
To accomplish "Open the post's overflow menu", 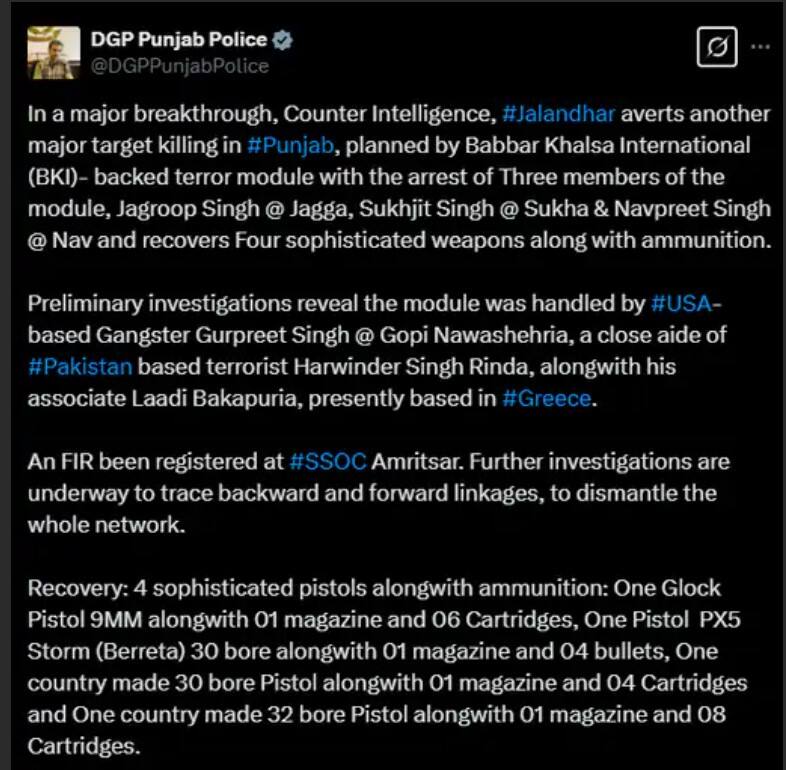I will tap(762, 47).
